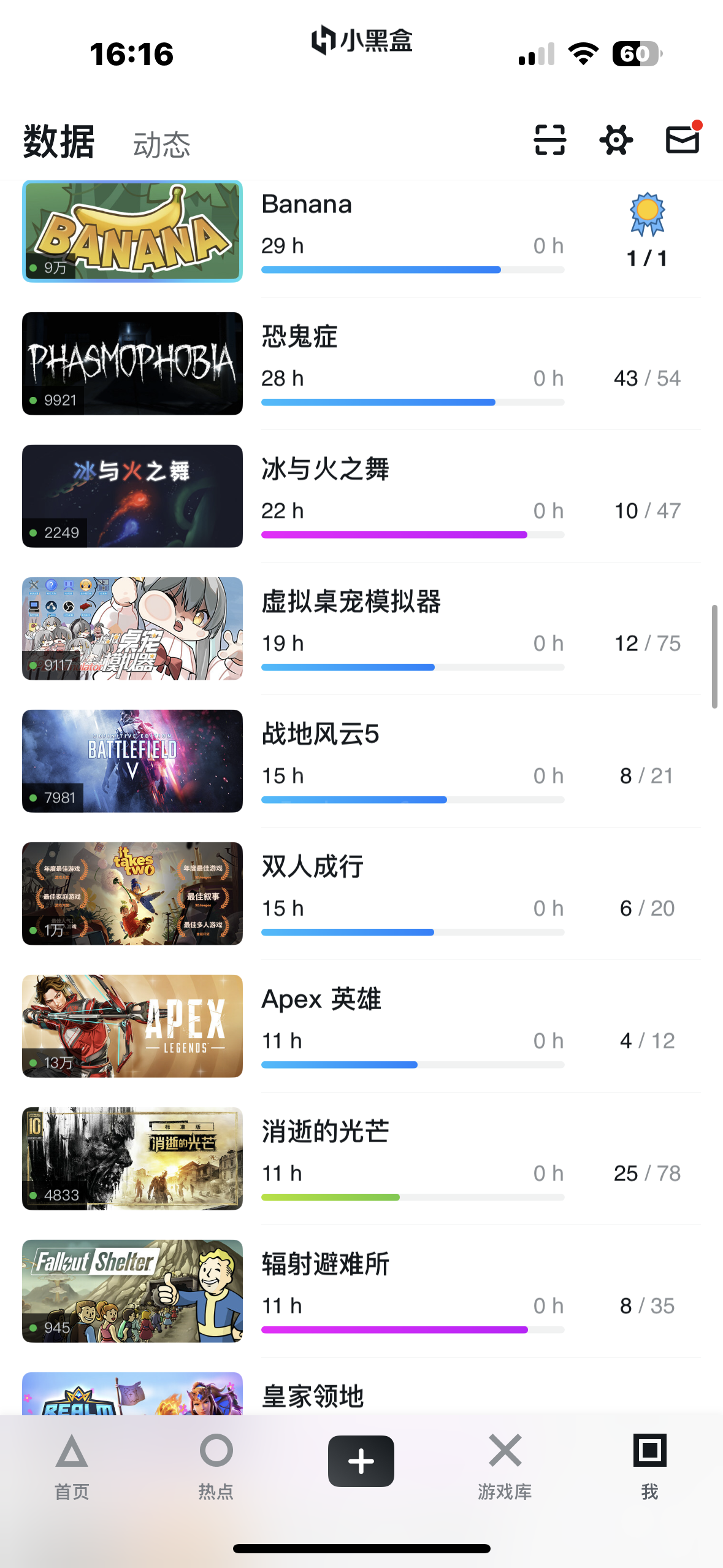
Task: Select the 数据 tab
Action: [x=59, y=142]
